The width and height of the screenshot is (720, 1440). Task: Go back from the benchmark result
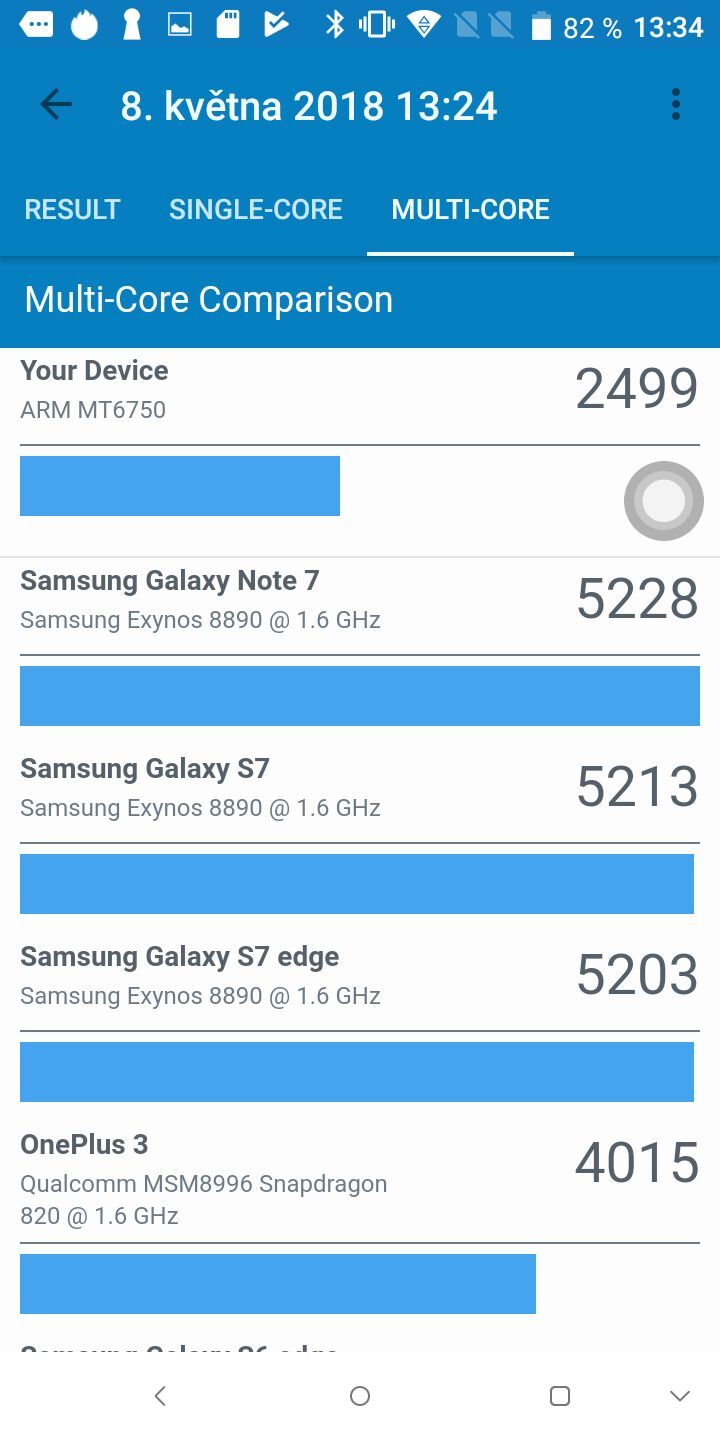(56, 105)
